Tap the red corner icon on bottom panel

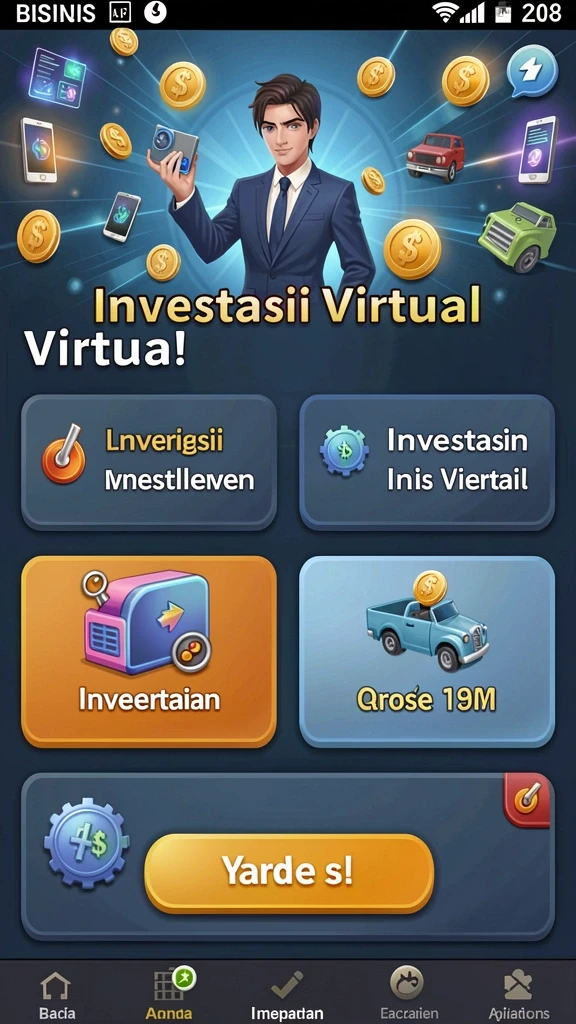pyautogui.click(x=528, y=800)
